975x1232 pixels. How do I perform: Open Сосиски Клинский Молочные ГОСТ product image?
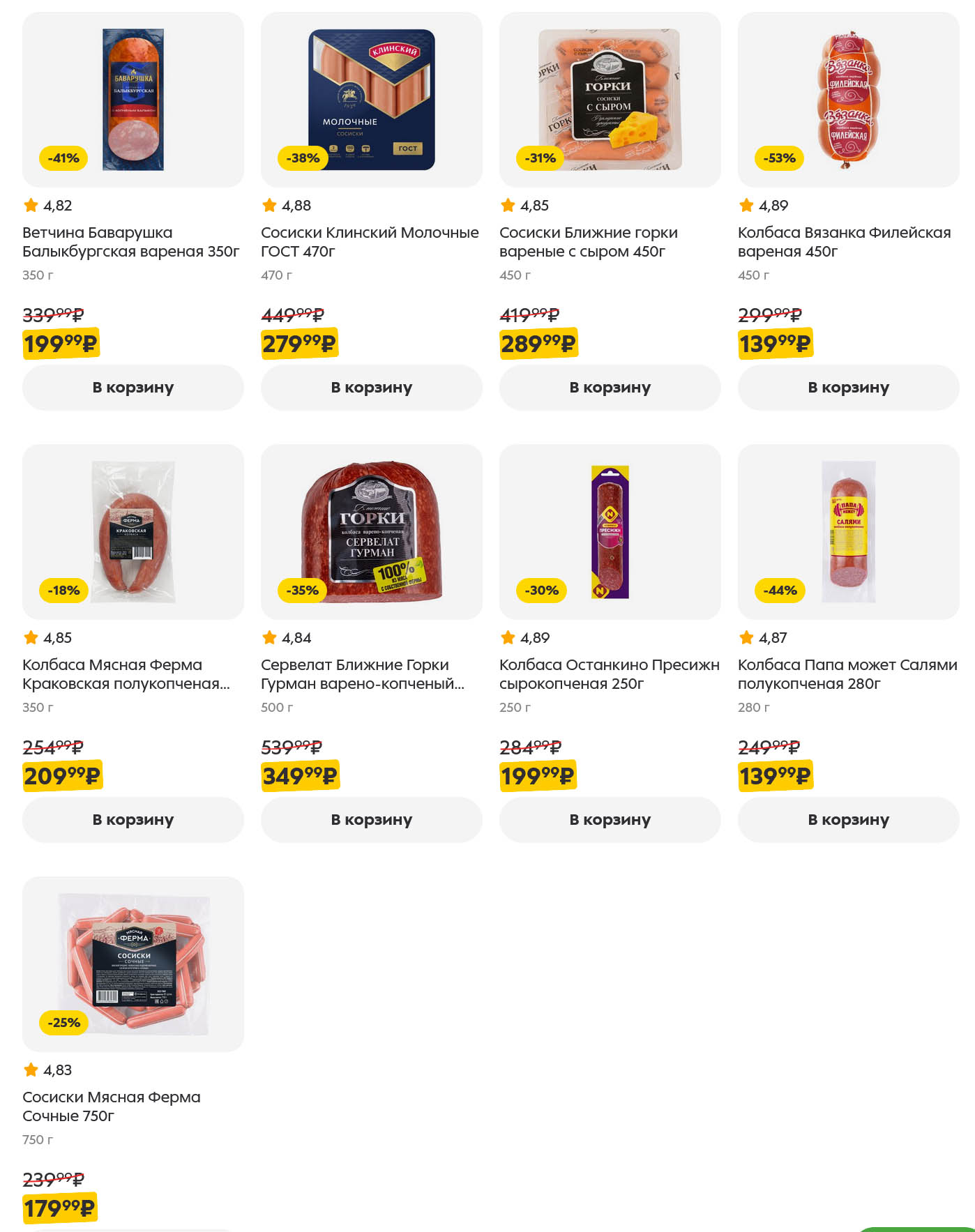click(371, 99)
